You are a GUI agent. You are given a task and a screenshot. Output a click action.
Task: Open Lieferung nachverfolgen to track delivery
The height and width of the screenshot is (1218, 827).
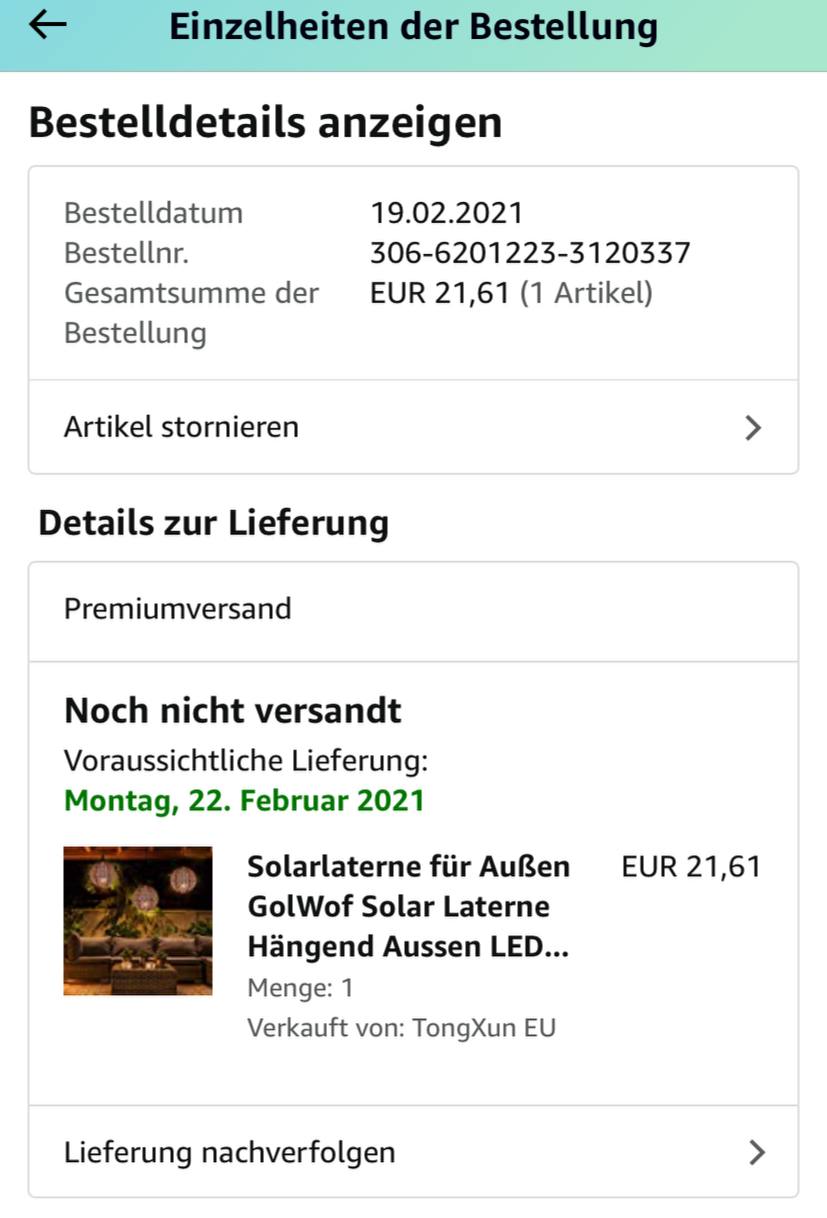[x=413, y=1152]
